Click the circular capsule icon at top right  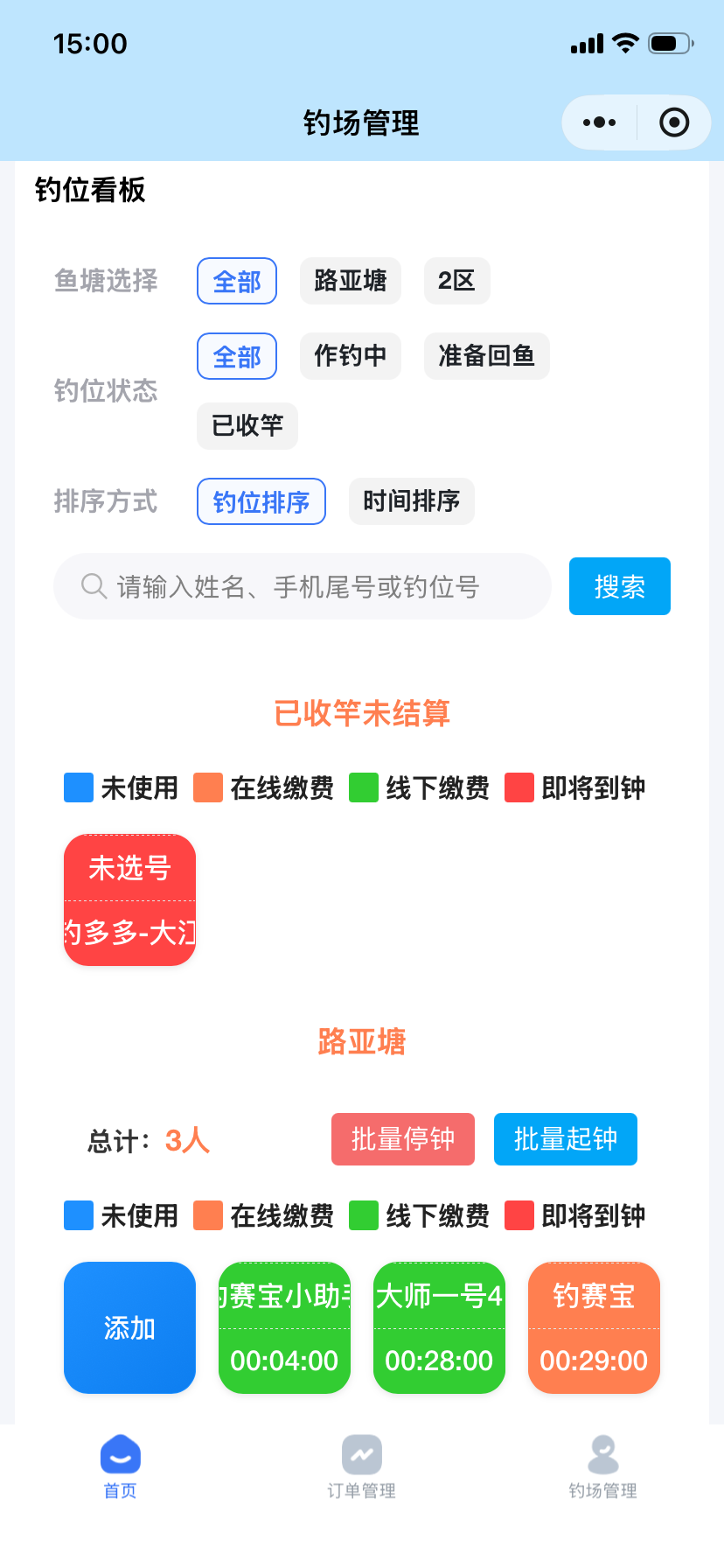tap(673, 122)
